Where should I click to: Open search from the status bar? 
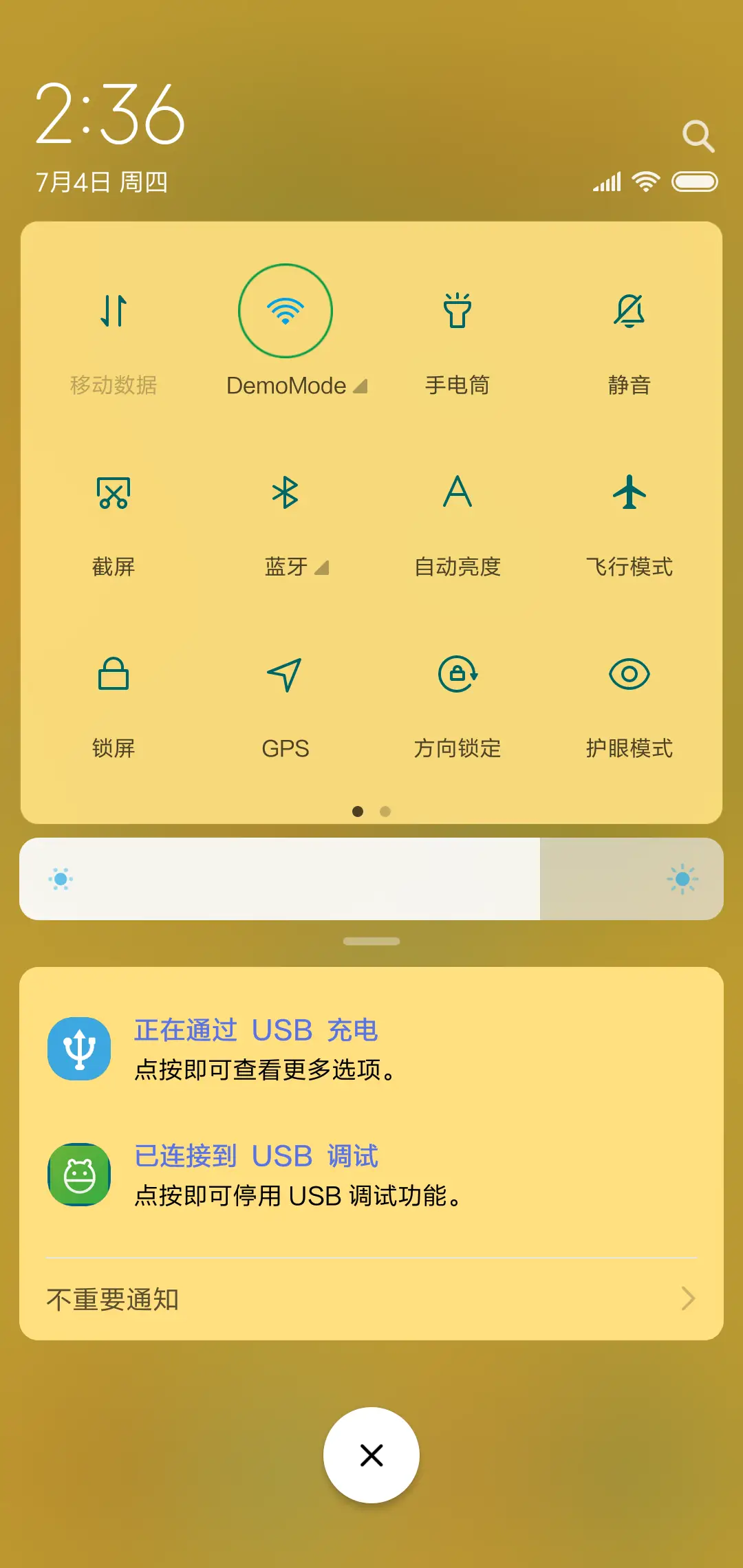click(x=699, y=136)
